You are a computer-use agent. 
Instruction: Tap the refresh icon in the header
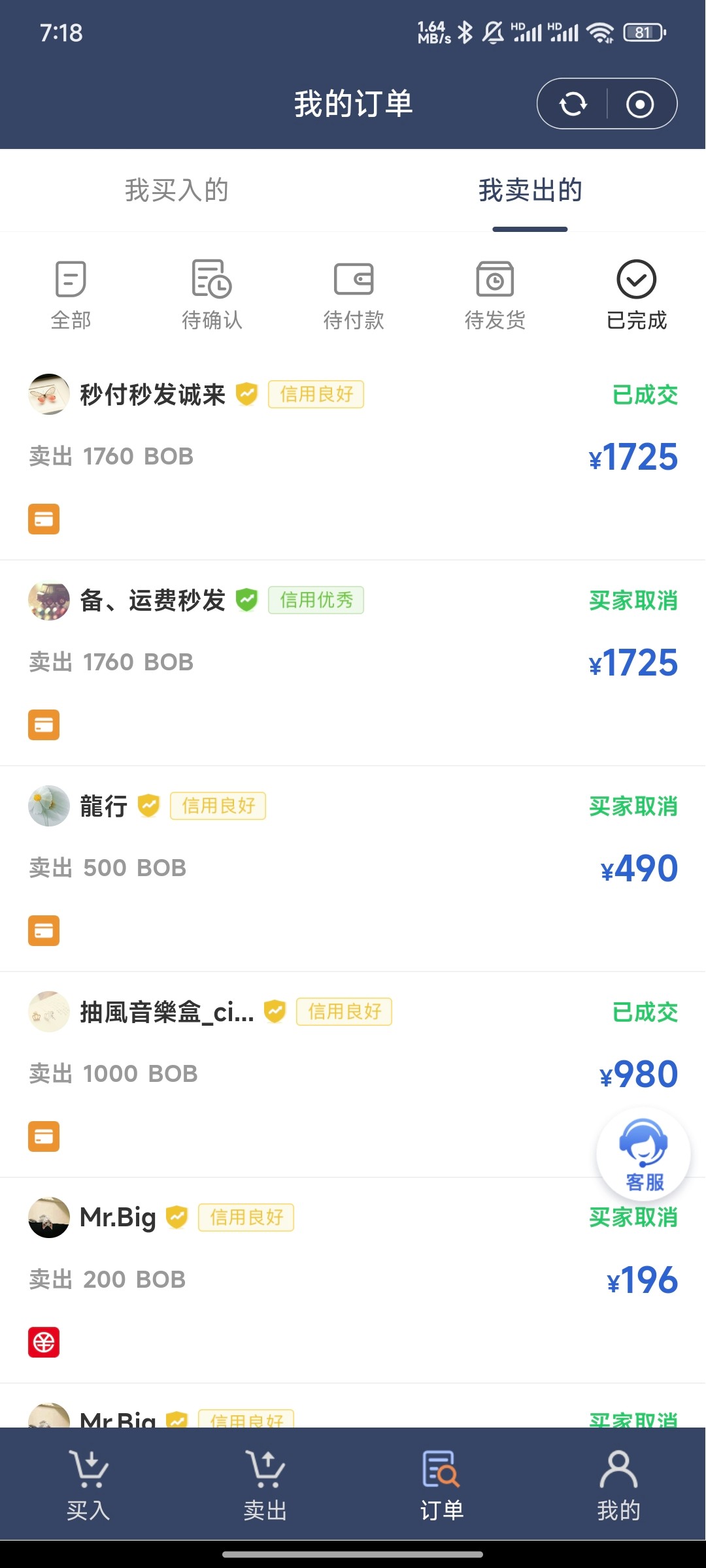click(x=573, y=104)
